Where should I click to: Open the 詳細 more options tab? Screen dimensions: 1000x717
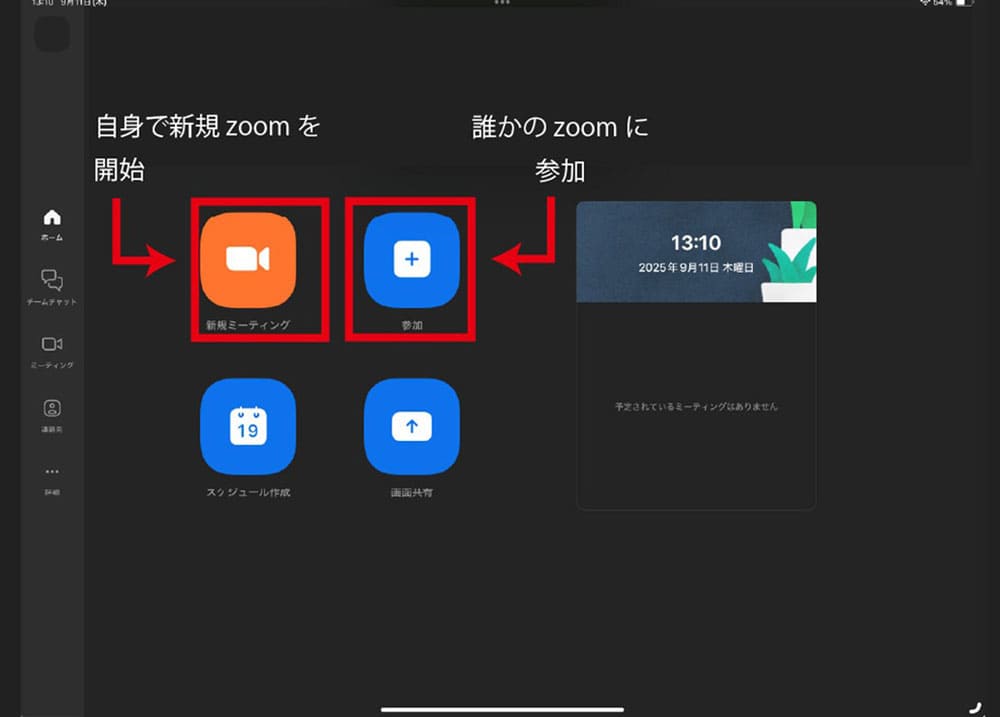[x=52, y=476]
